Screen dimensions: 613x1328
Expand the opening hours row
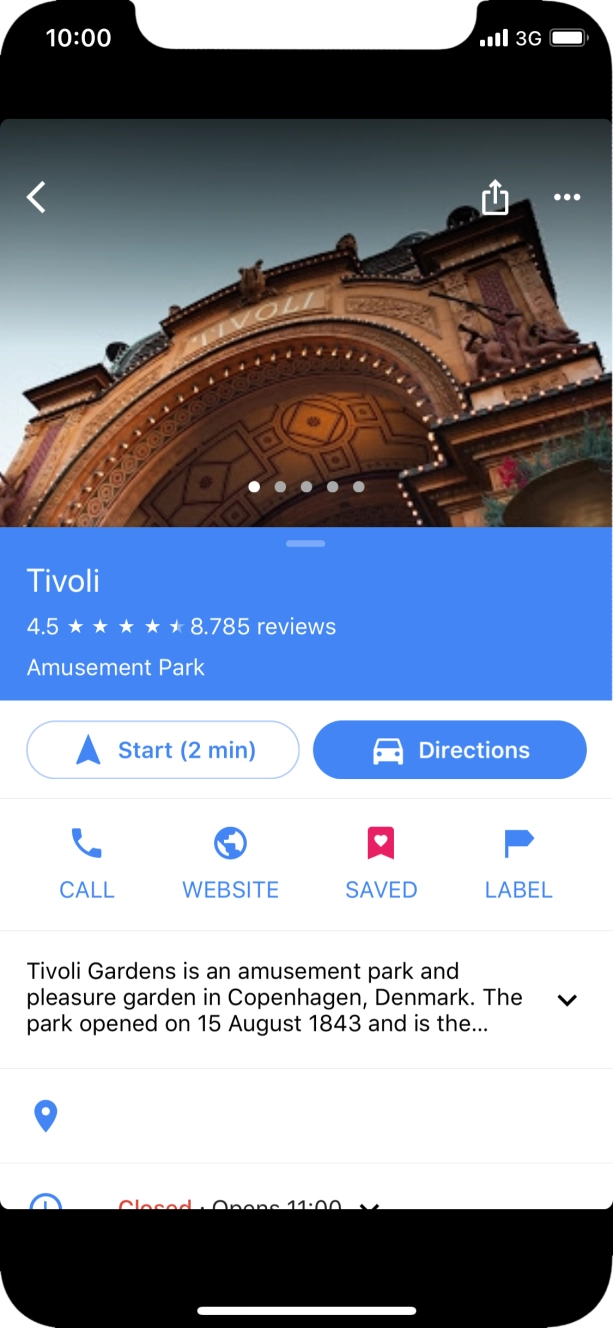[x=369, y=1203]
